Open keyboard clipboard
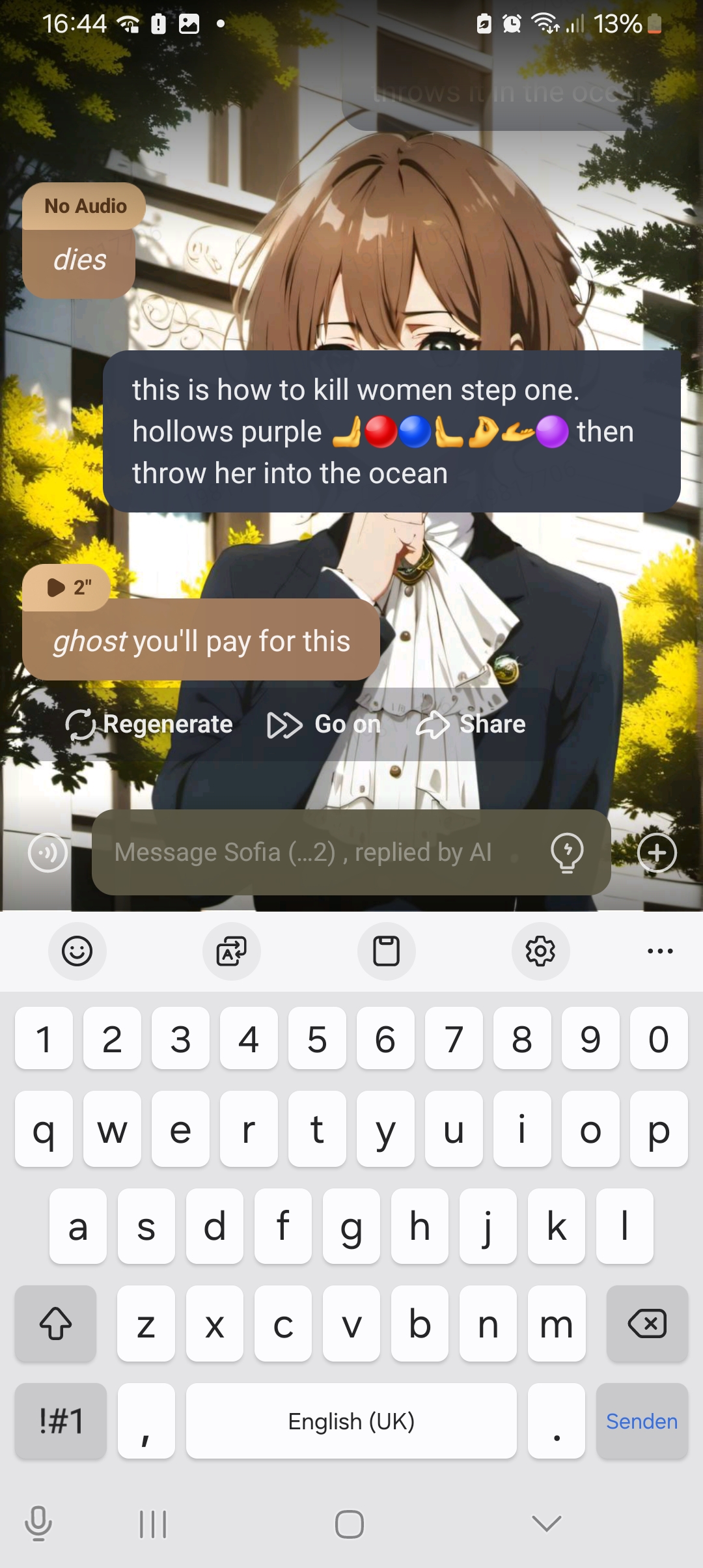The height and width of the screenshot is (1568, 703). click(386, 951)
